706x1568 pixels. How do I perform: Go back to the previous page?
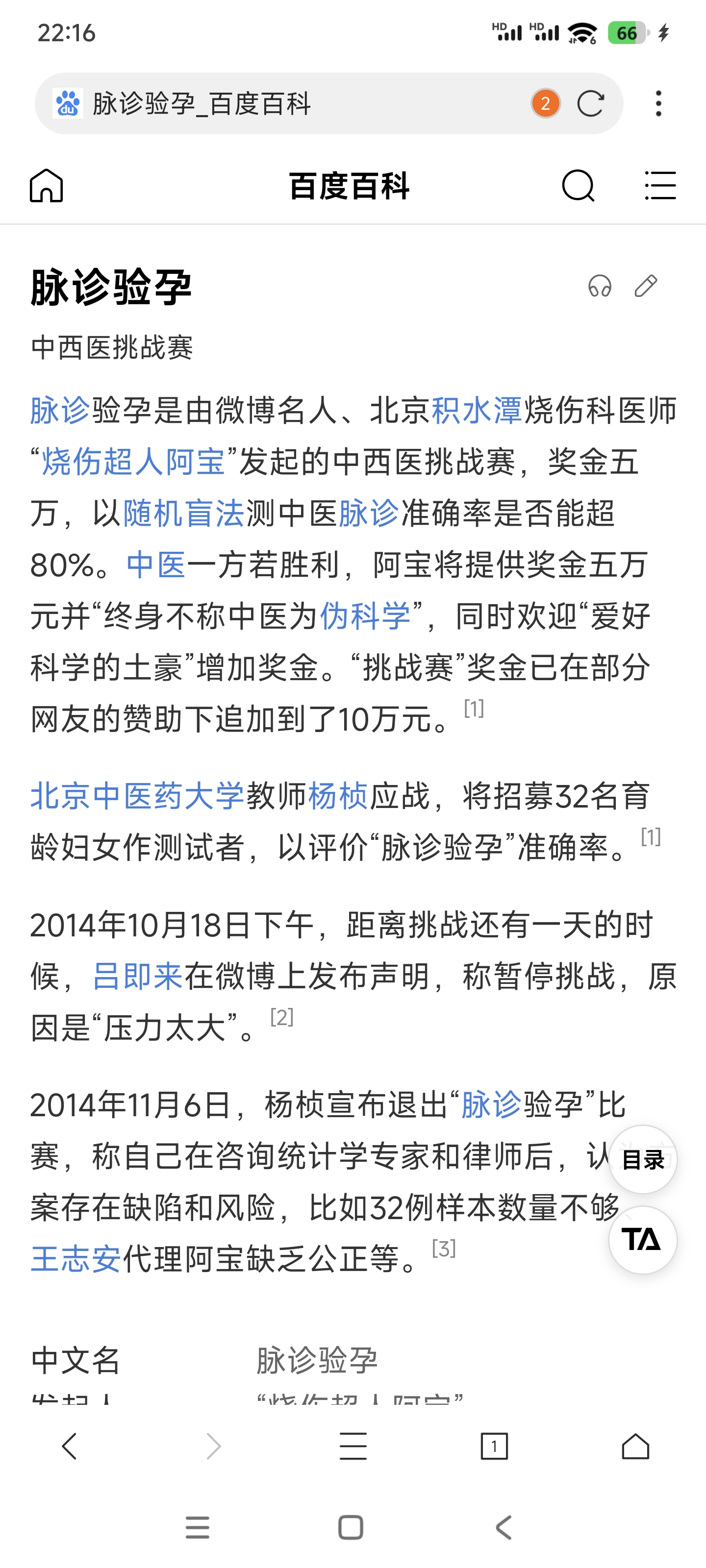(x=70, y=1446)
